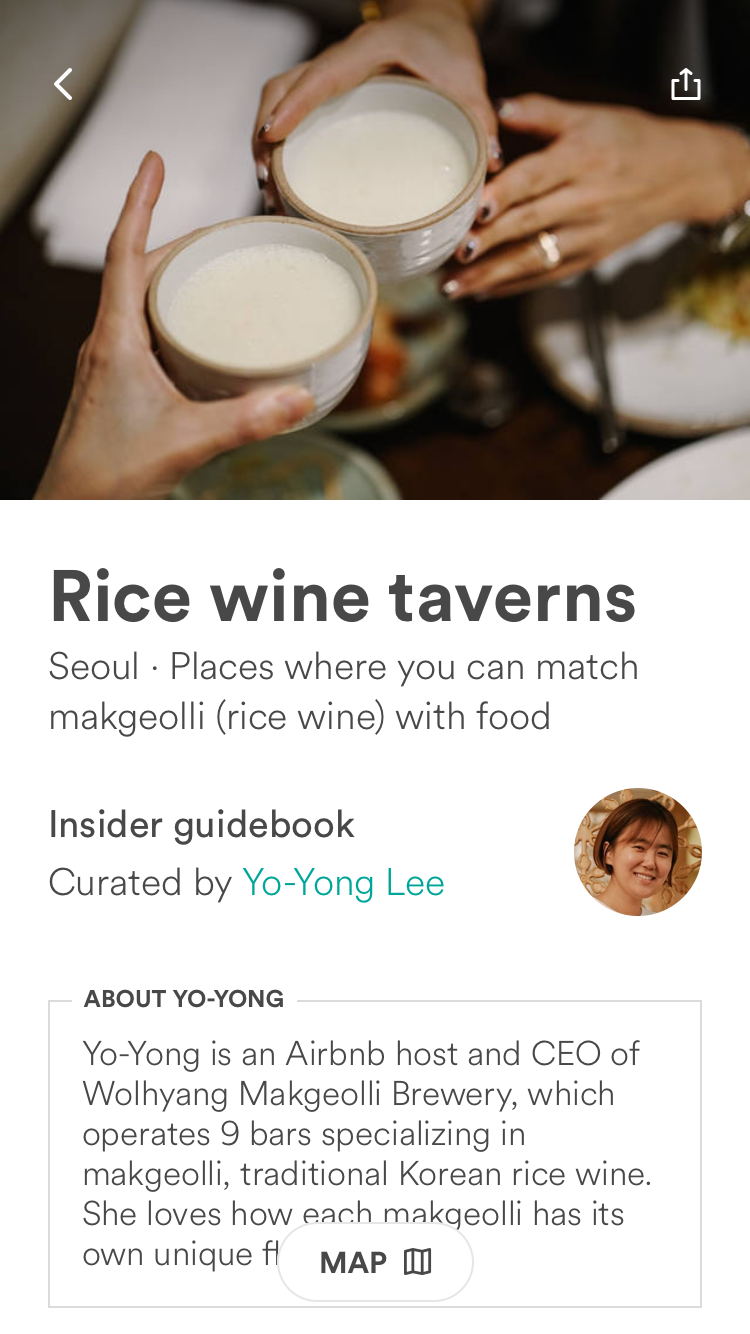This screenshot has width=750, height=1334.
Task: Share this Rice wine taverns guidebook
Action: pos(685,85)
